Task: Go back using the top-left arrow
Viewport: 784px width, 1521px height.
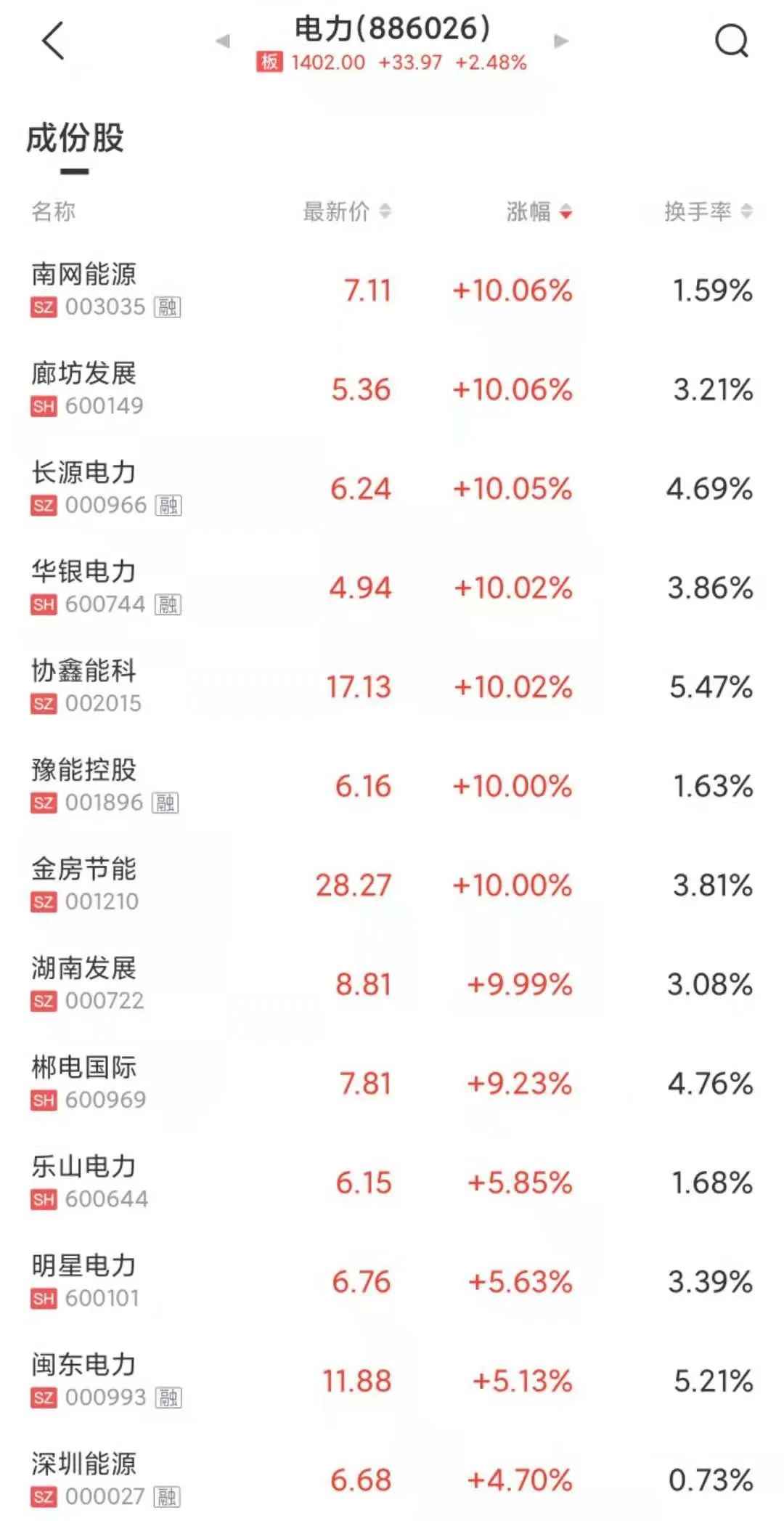Action: click(x=53, y=41)
